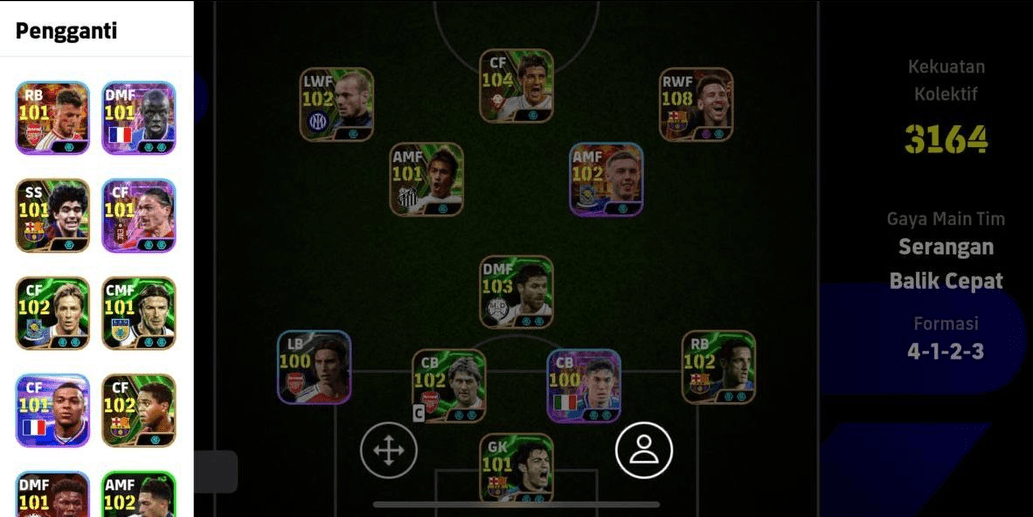Viewport: 1033px width, 517px height.
Task: Open the 4-1-2-3 formation setting
Action: [945, 351]
